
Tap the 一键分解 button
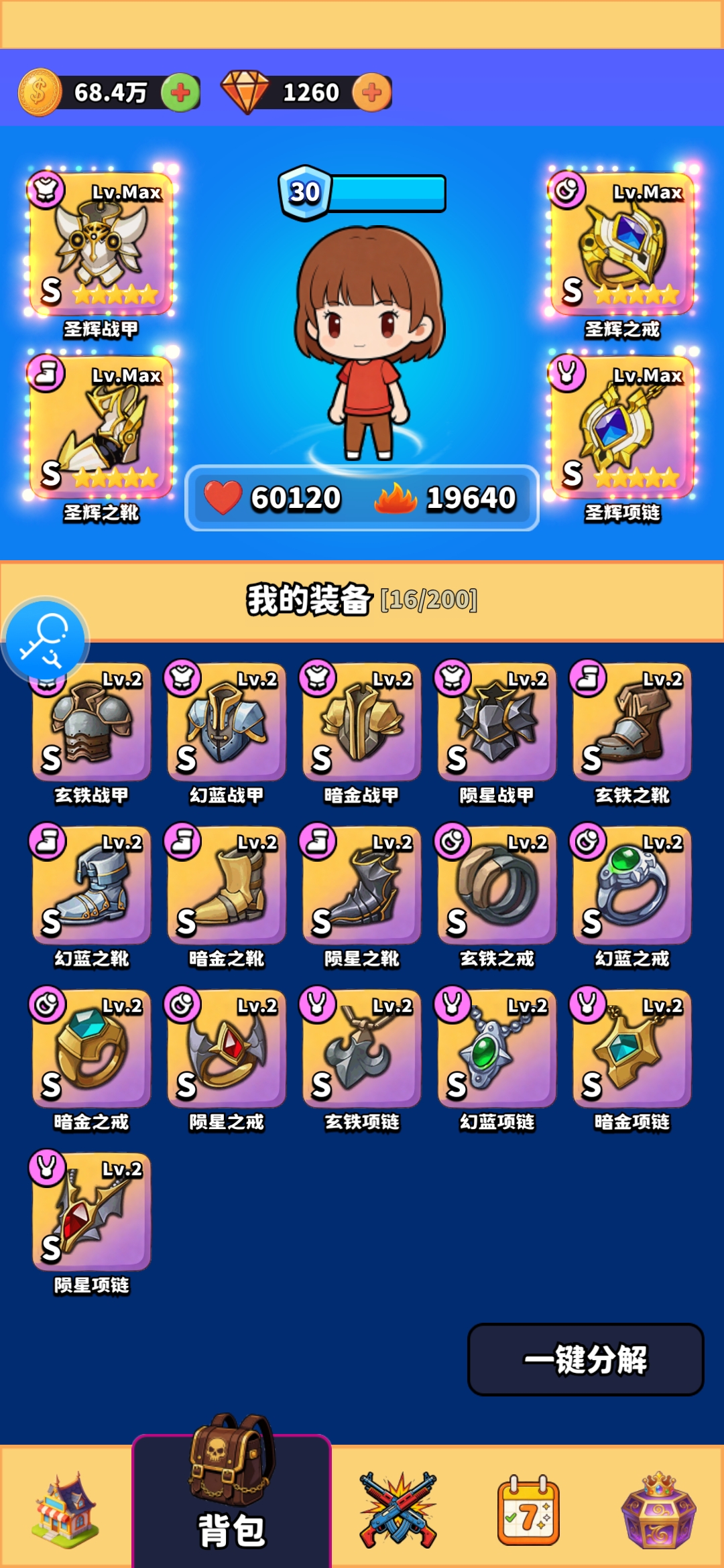click(x=585, y=1360)
